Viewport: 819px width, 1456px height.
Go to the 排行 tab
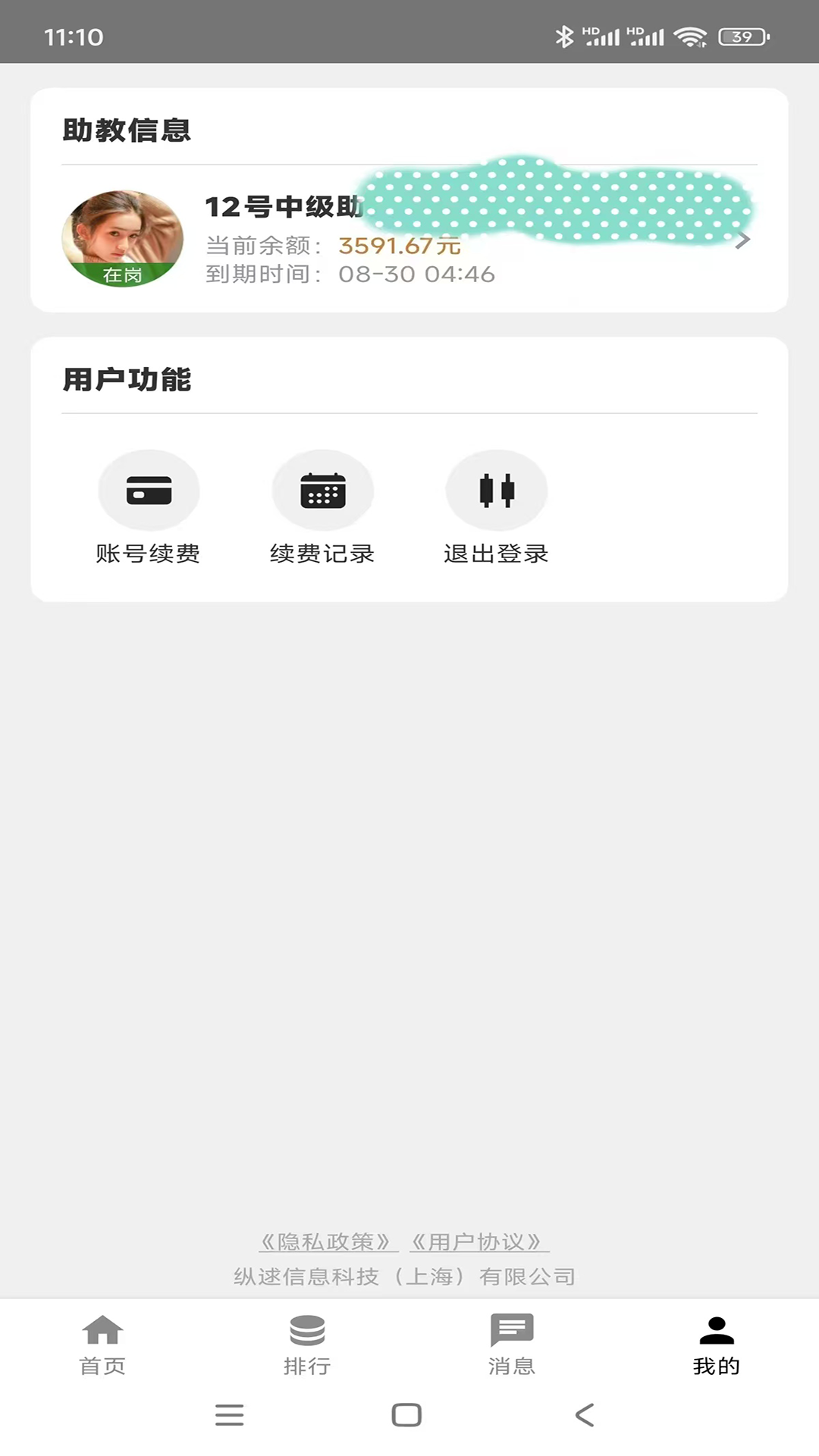[307, 1345]
